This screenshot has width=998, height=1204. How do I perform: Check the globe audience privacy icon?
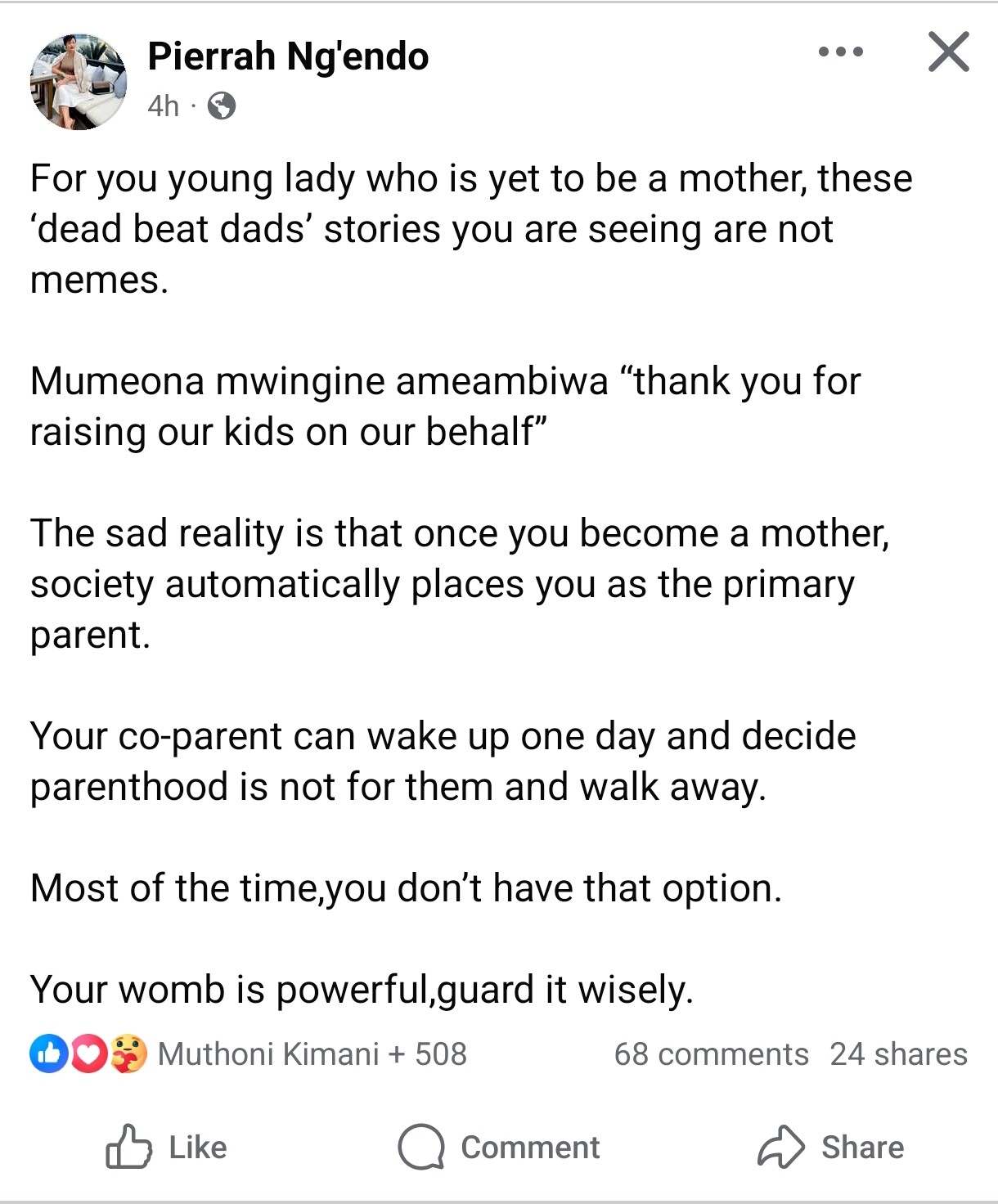pyautogui.click(x=222, y=106)
